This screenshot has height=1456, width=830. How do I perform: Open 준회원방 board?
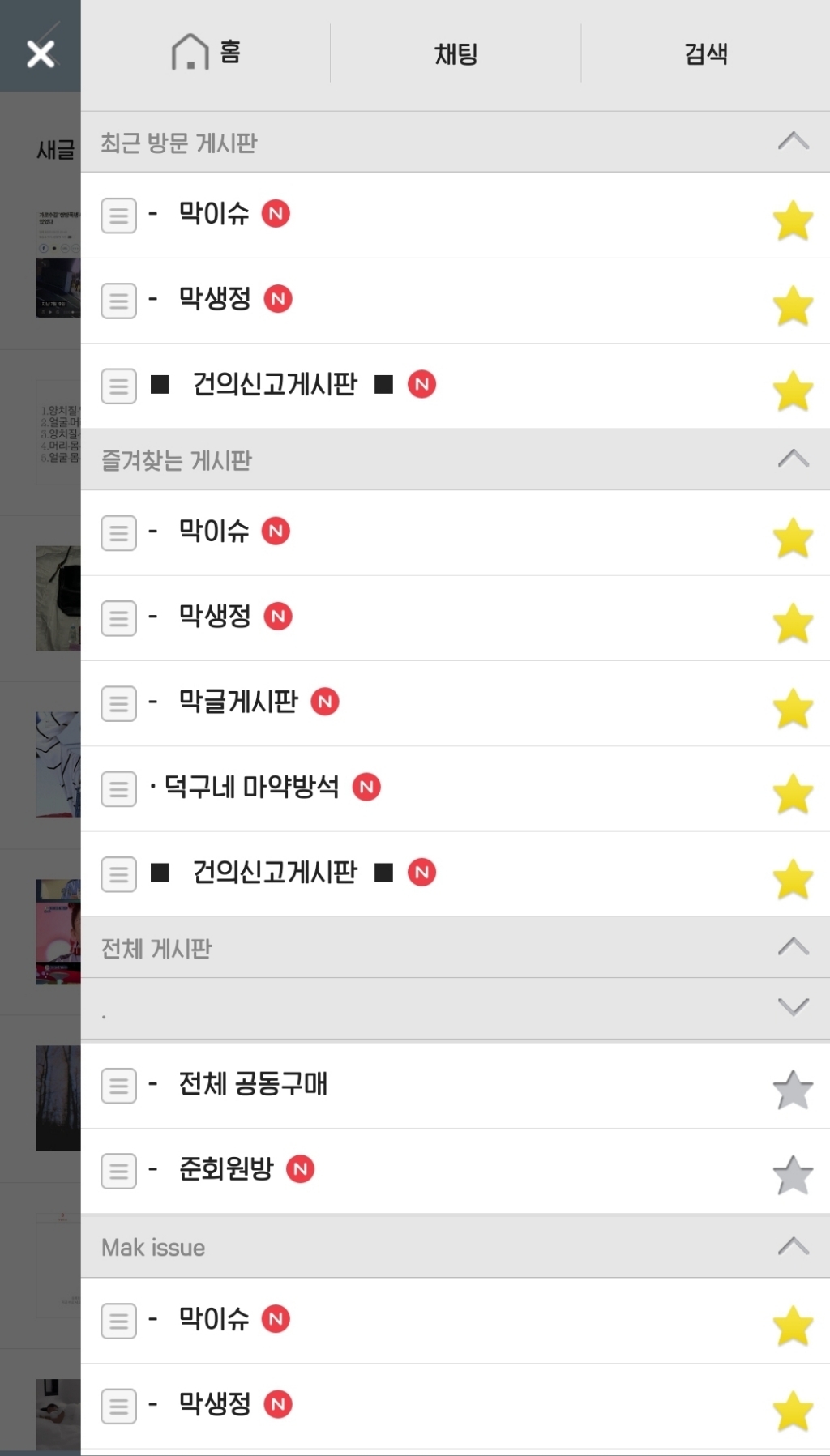226,1169
